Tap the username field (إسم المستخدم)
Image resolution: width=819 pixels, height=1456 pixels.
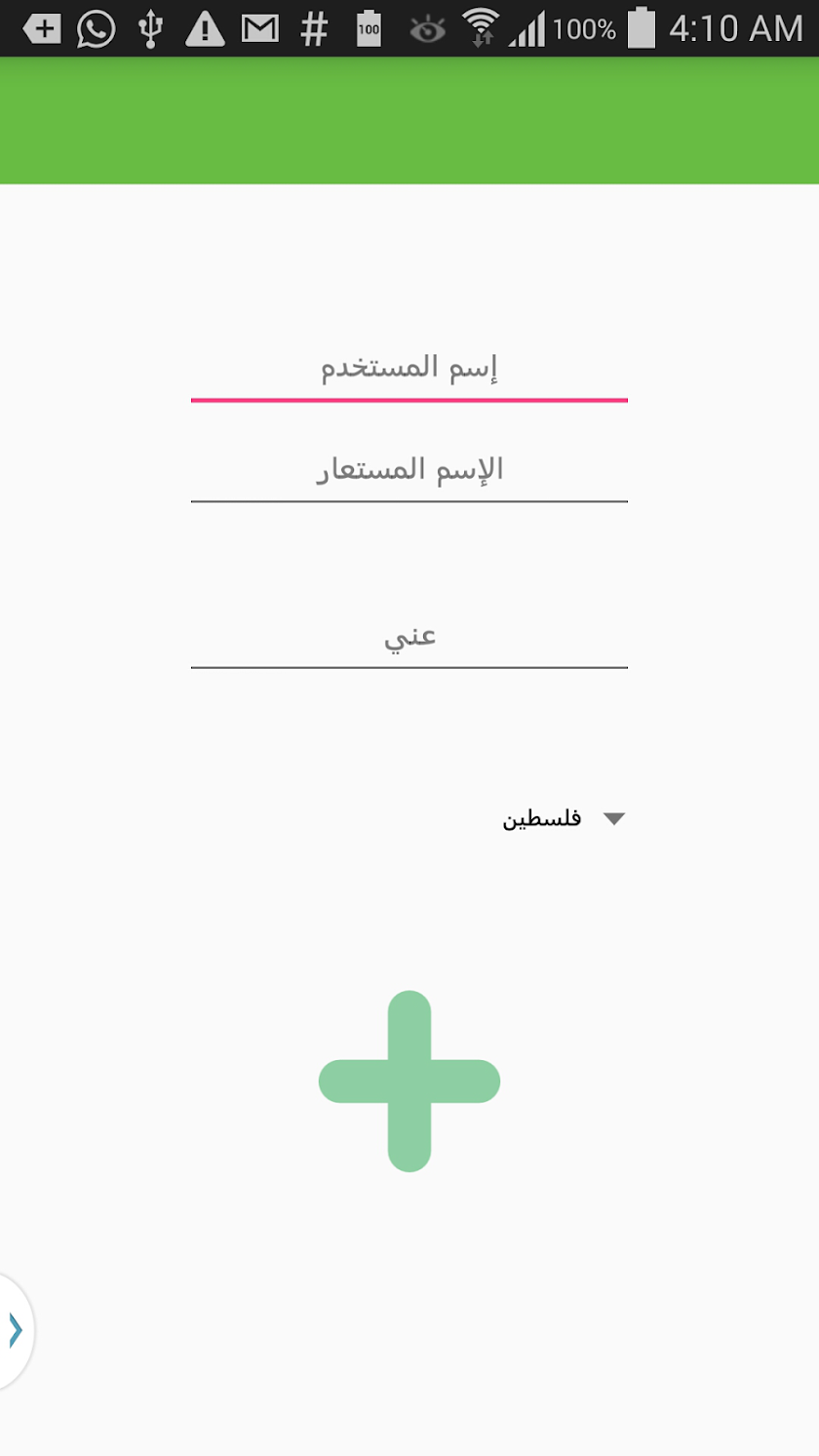[409, 369]
